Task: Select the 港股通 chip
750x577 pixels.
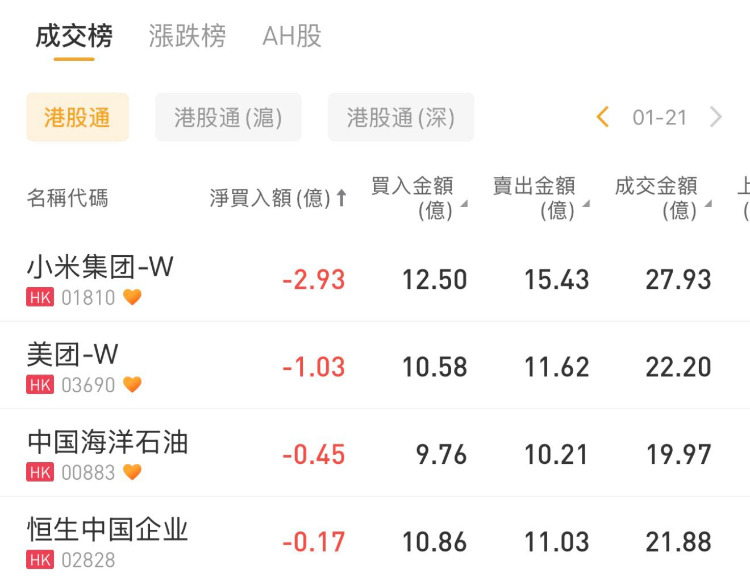Action: point(77,117)
